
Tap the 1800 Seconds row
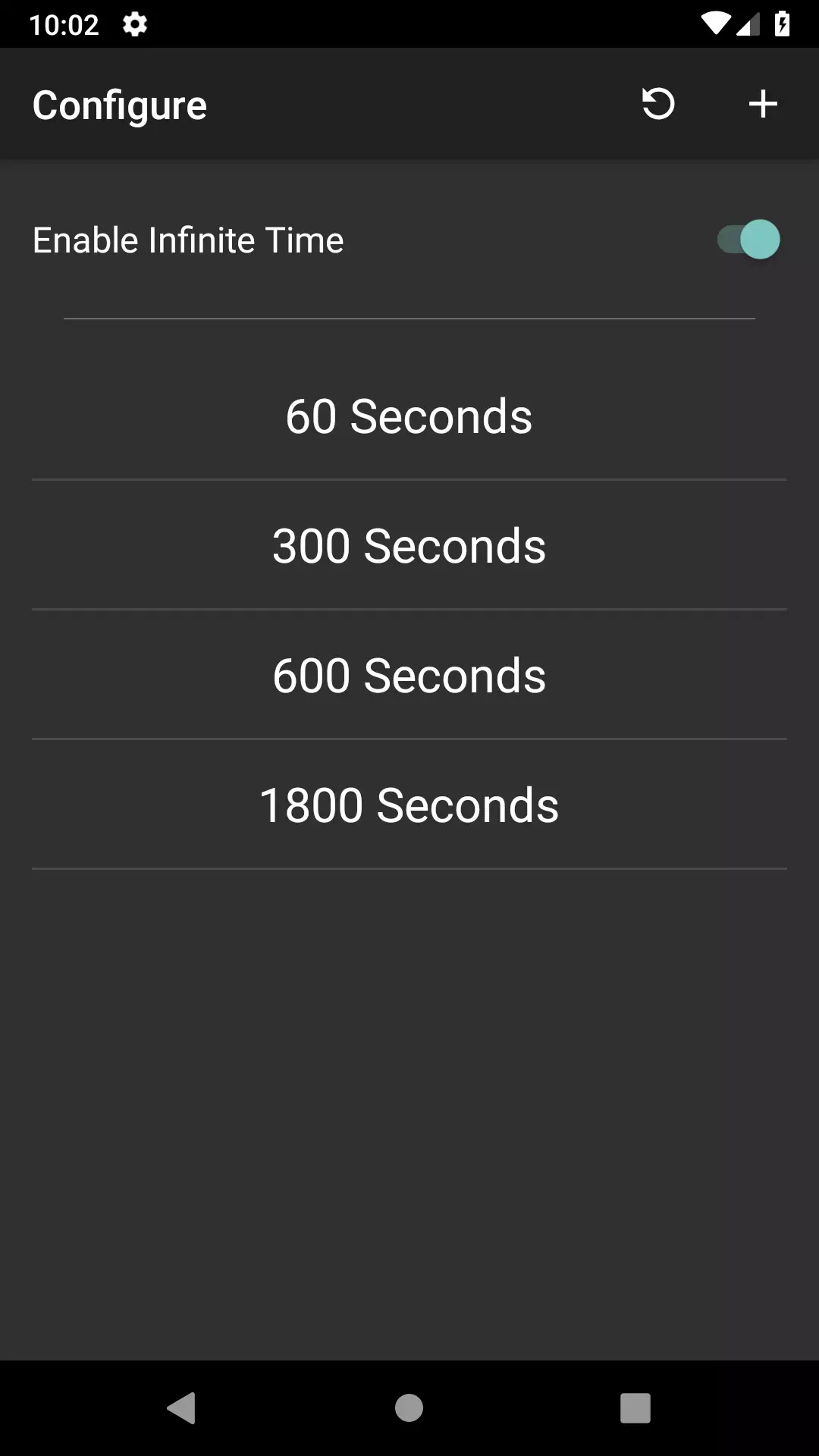click(409, 805)
